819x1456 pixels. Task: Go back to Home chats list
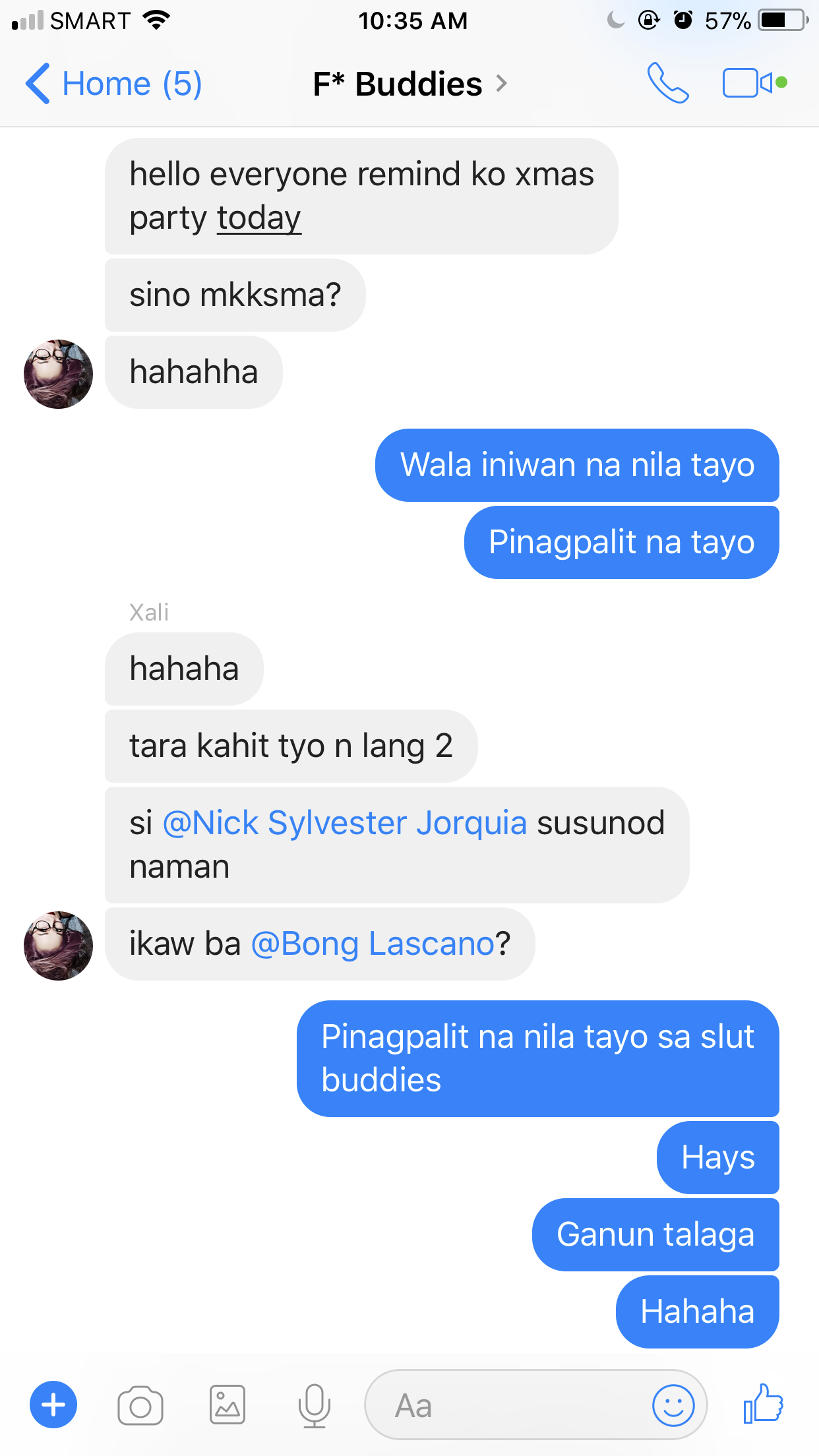113,84
